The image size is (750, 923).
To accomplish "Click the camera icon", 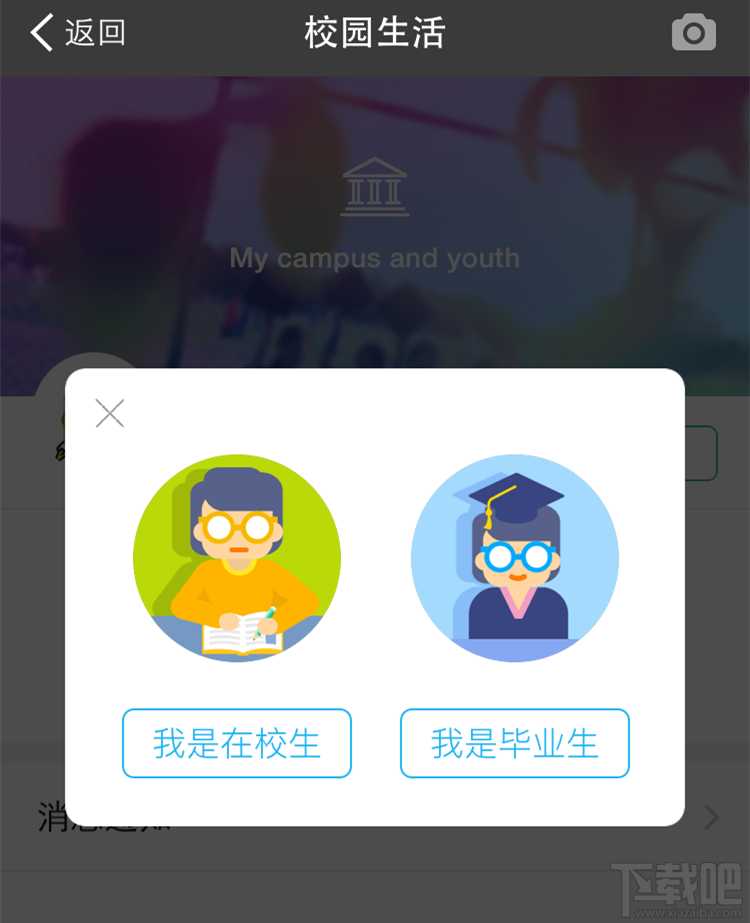I will 693,32.
